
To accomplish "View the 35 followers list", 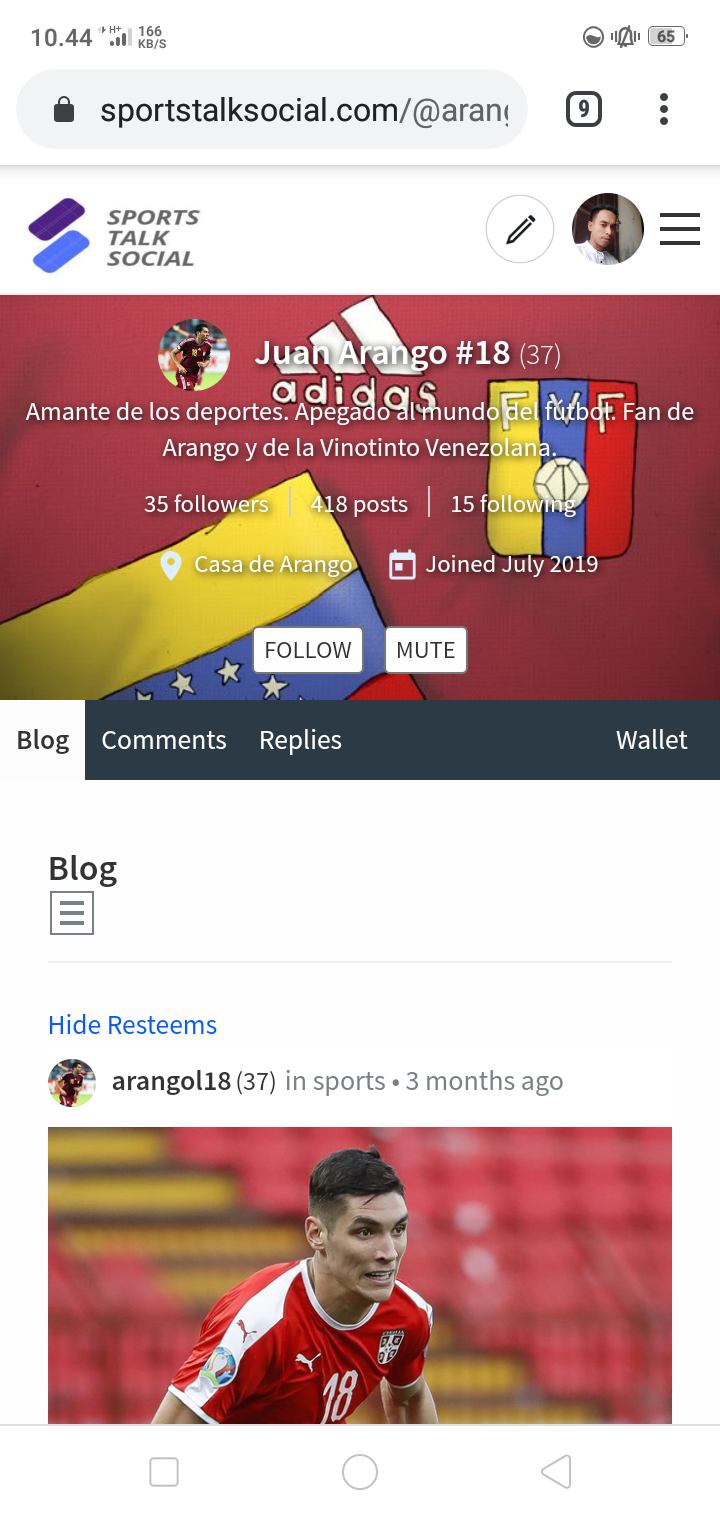I will pos(206,504).
